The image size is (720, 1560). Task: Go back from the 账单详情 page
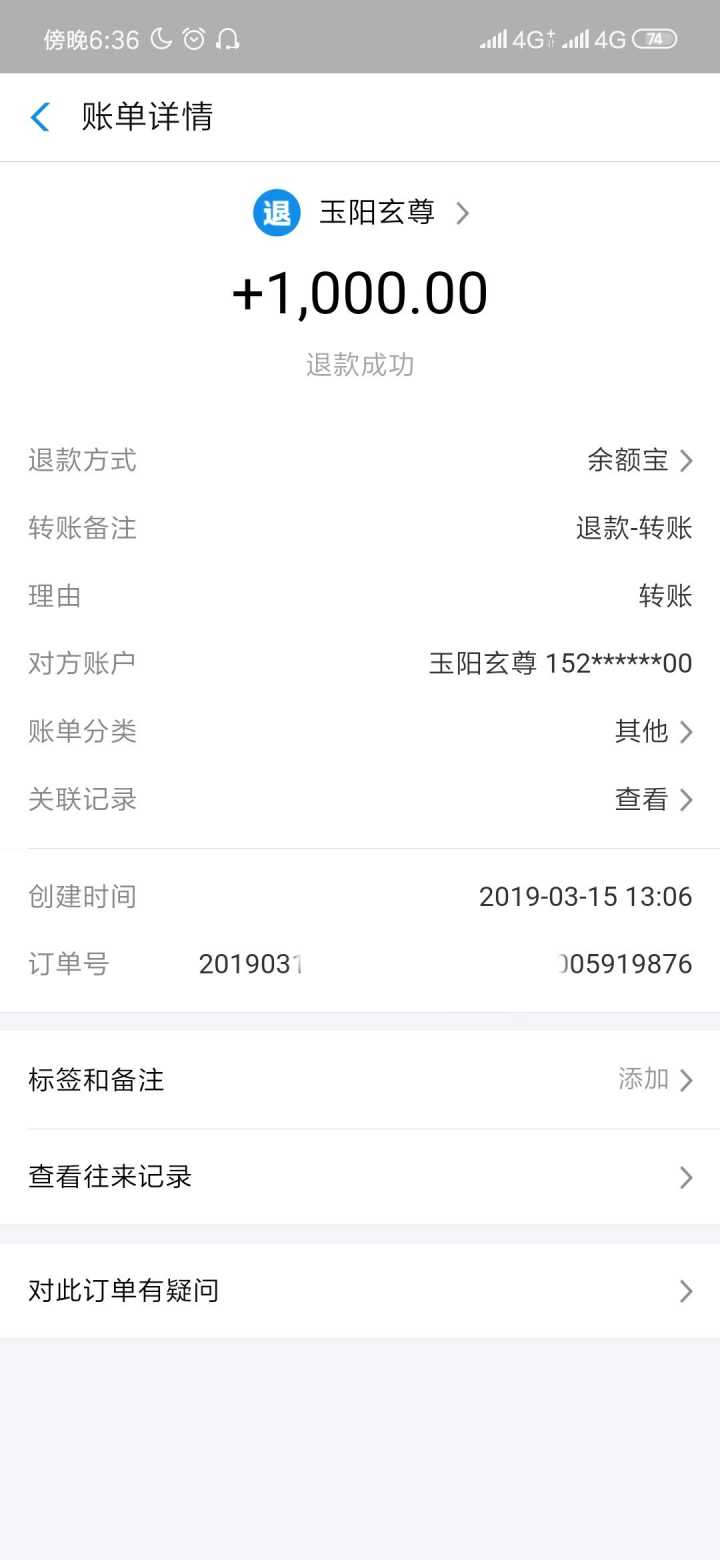40,117
